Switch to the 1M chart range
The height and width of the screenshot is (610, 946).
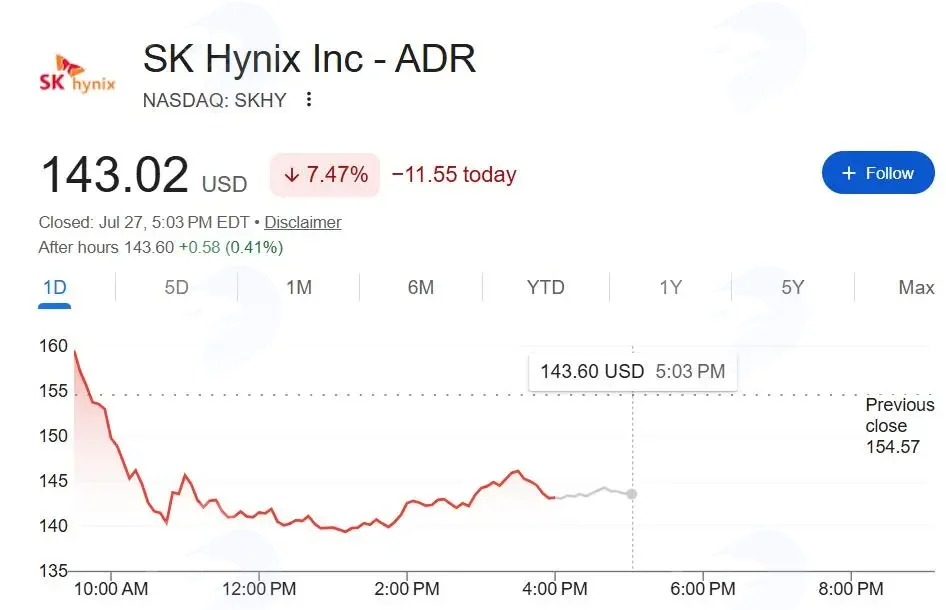[x=299, y=287]
